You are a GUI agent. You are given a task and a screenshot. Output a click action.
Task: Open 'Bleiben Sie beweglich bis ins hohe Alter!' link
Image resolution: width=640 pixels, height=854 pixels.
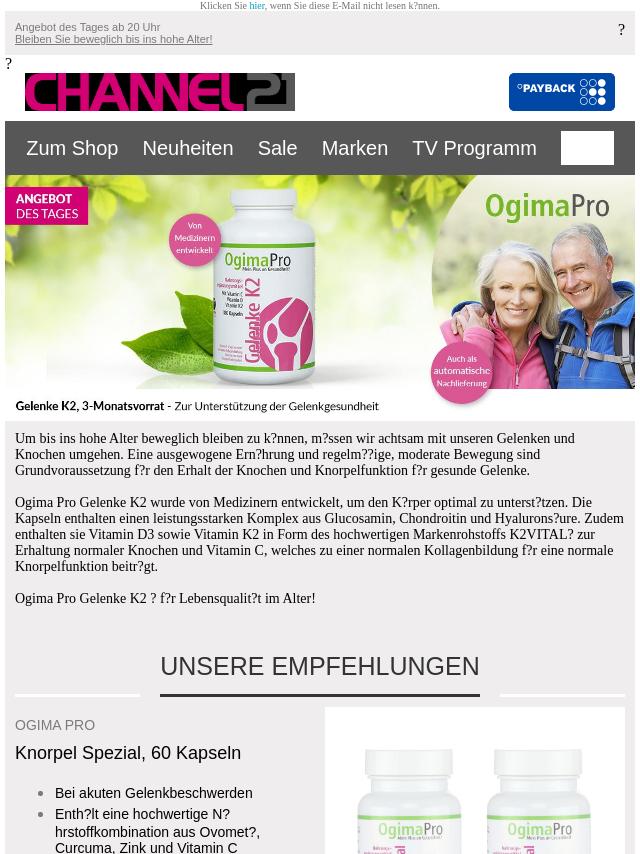[x=113, y=40]
